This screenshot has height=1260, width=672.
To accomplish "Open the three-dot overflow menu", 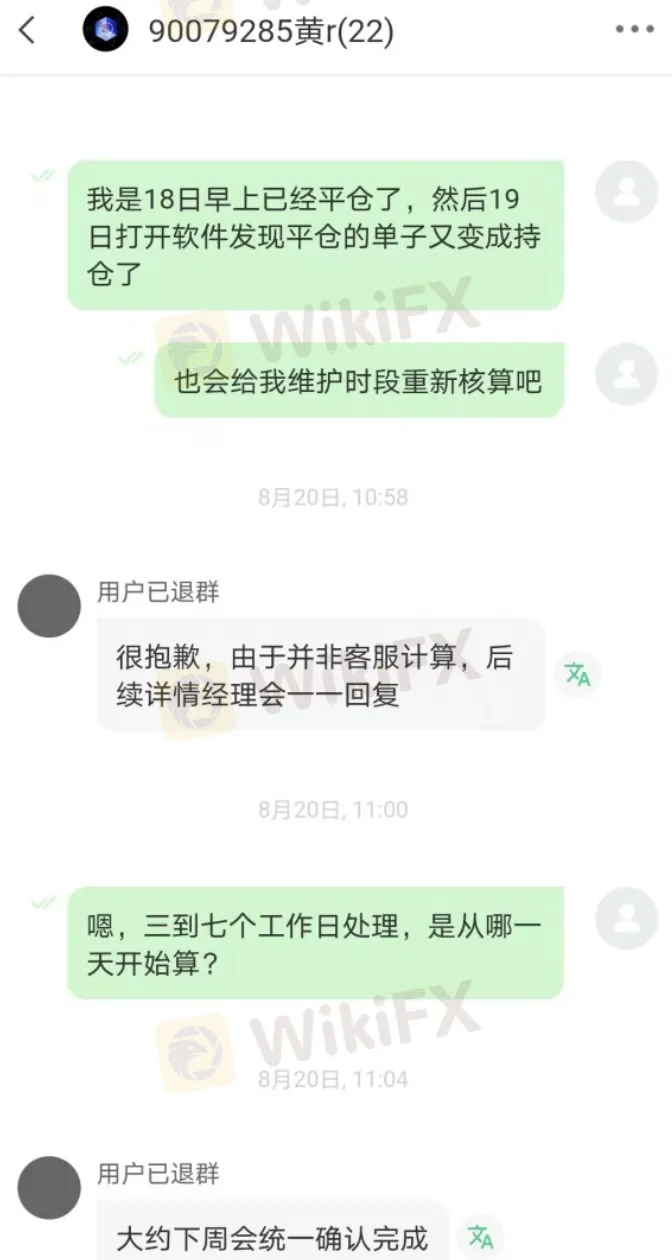I will 634,31.
